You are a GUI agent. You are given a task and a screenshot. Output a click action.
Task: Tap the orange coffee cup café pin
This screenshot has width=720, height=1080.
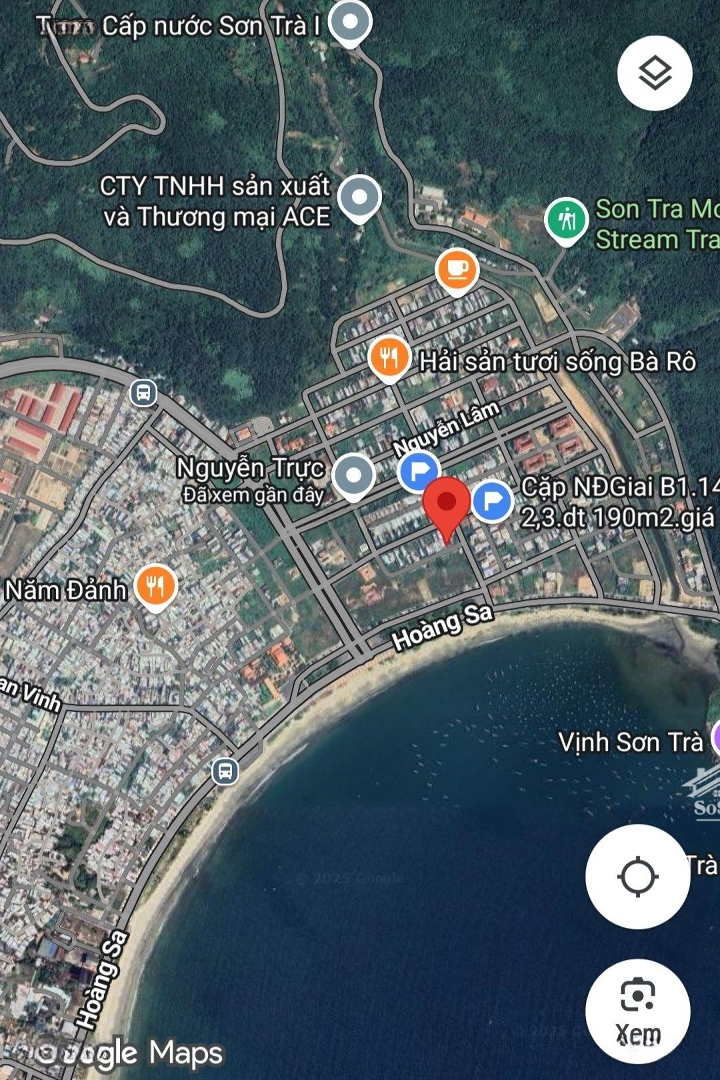pos(456,270)
